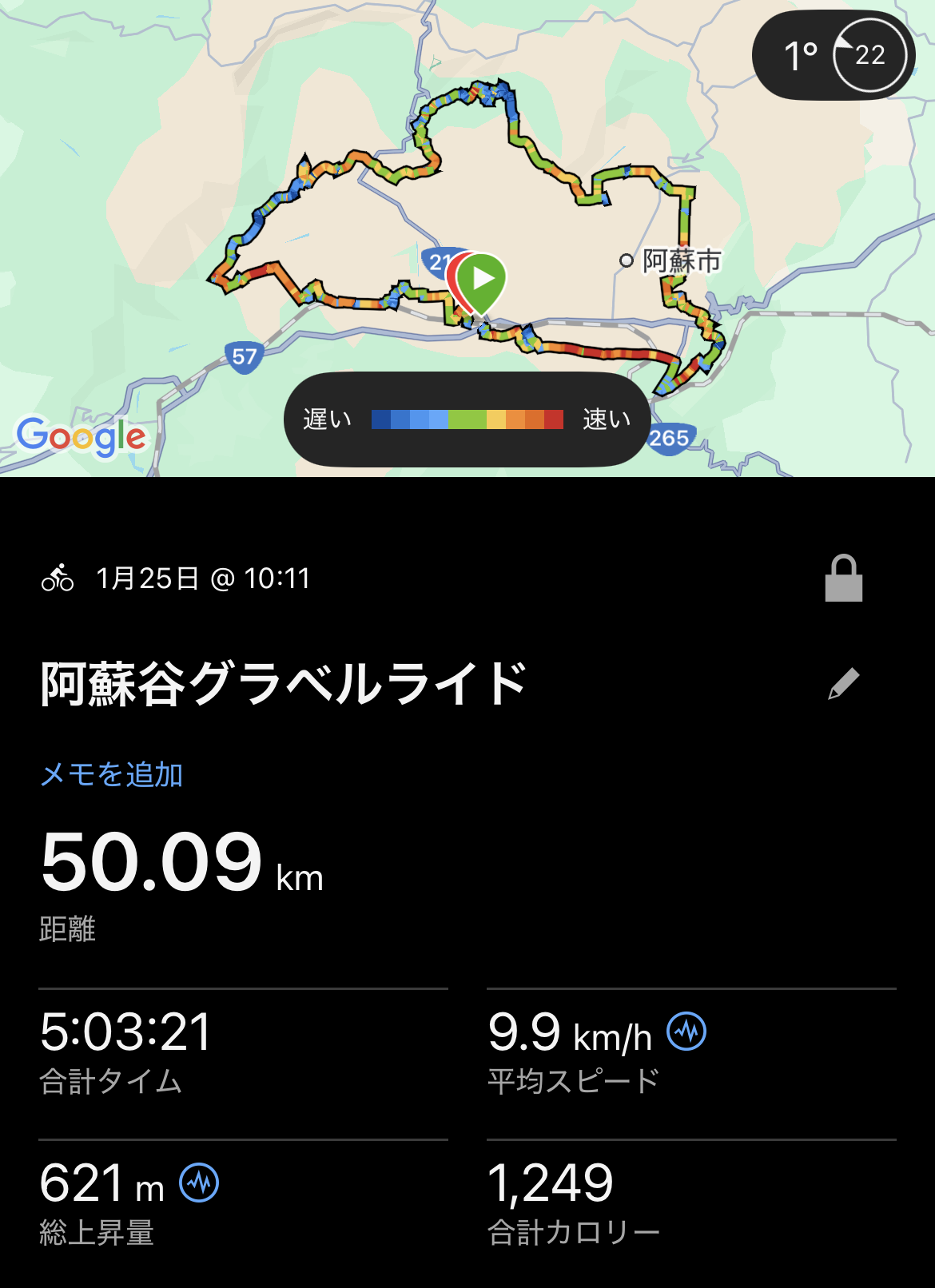Open the 総上昇量 elevation chart icon
Screen dimensions: 935x1288
coord(199,1183)
